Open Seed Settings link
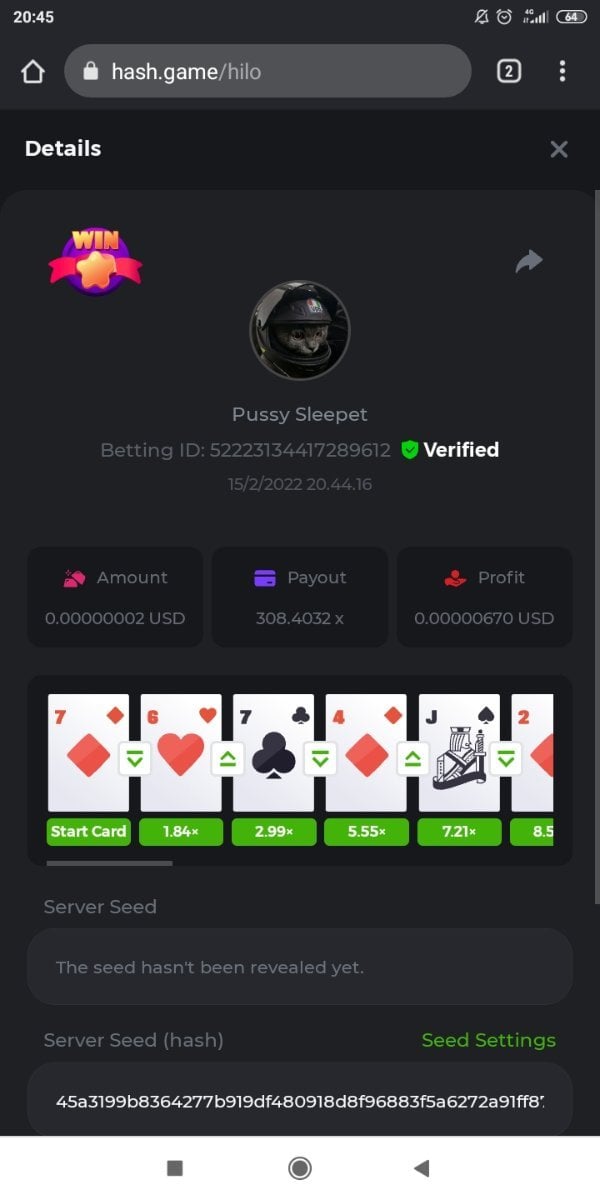Screen dimensions: 600x1200 (488, 1040)
